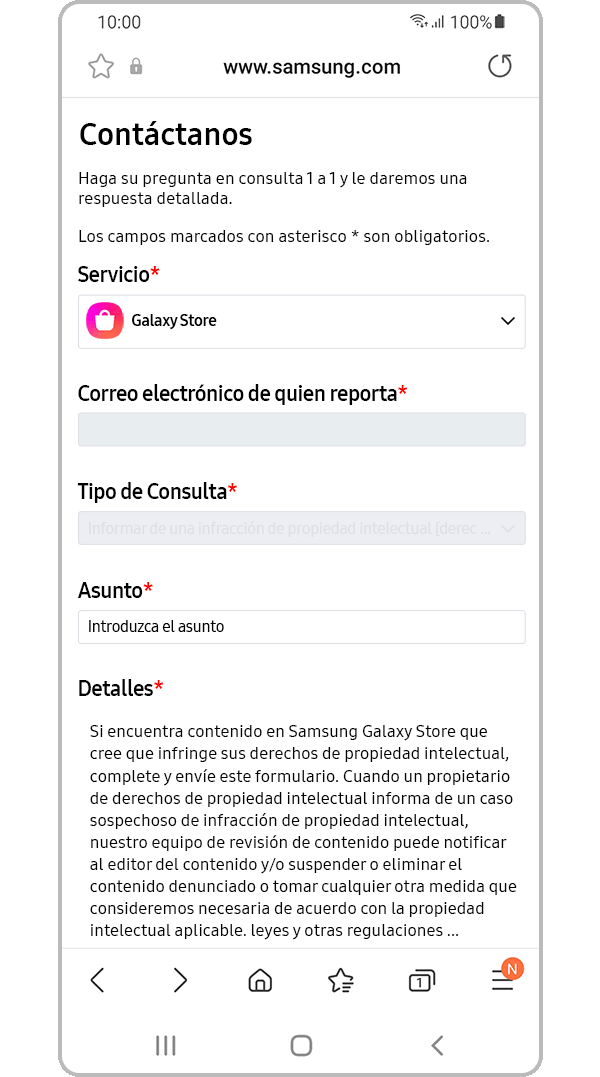Viewport: 600px width, 1077px height.
Task: Tap the system home button
Action: point(301,1046)
